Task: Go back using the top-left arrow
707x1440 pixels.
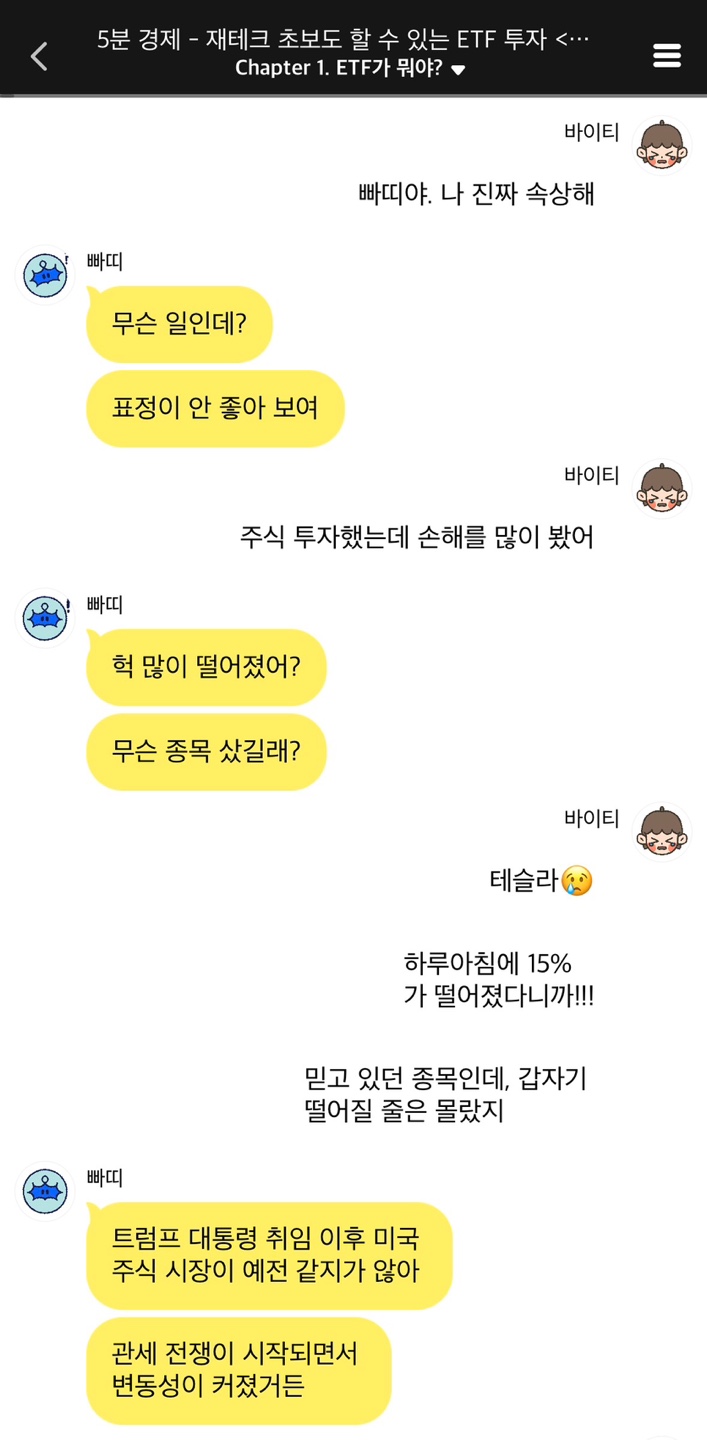Action: (39, 56)
